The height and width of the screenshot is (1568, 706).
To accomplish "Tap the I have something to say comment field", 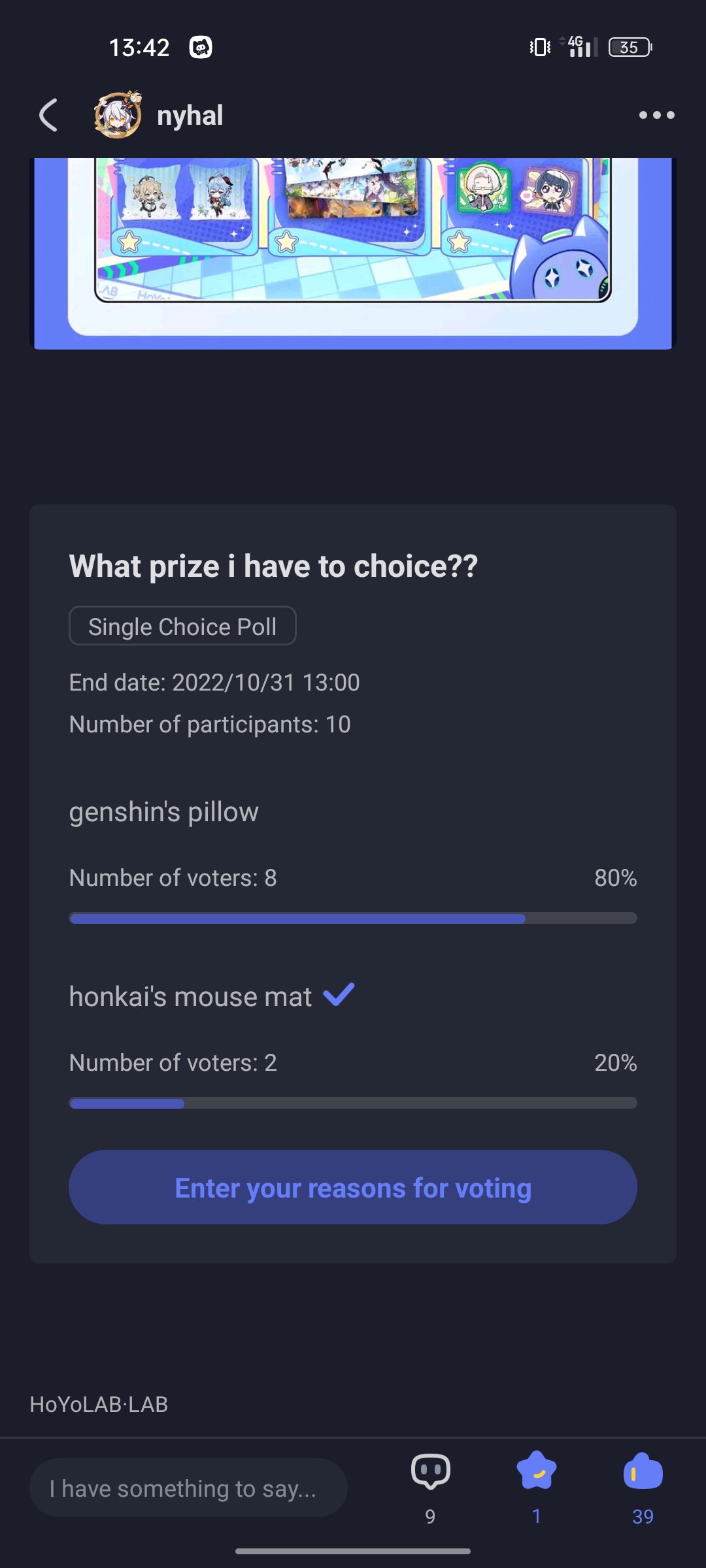I will pos(188,1488).
